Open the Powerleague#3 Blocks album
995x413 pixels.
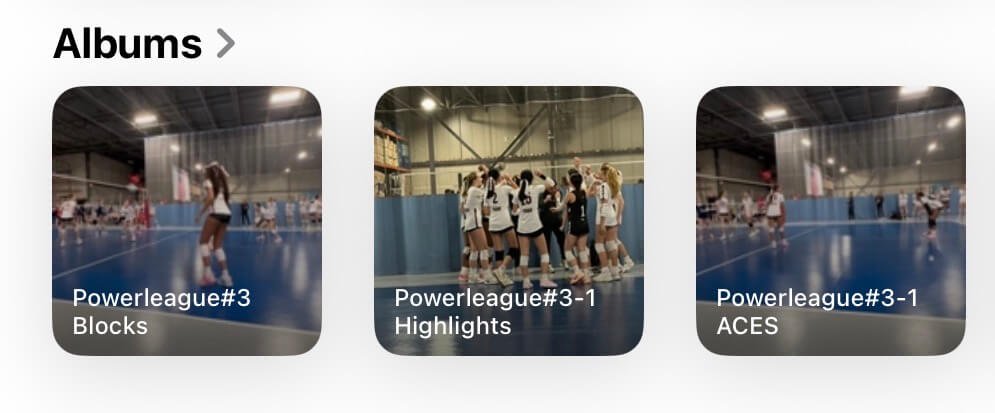pyautogui.click(x=187, y=220)
